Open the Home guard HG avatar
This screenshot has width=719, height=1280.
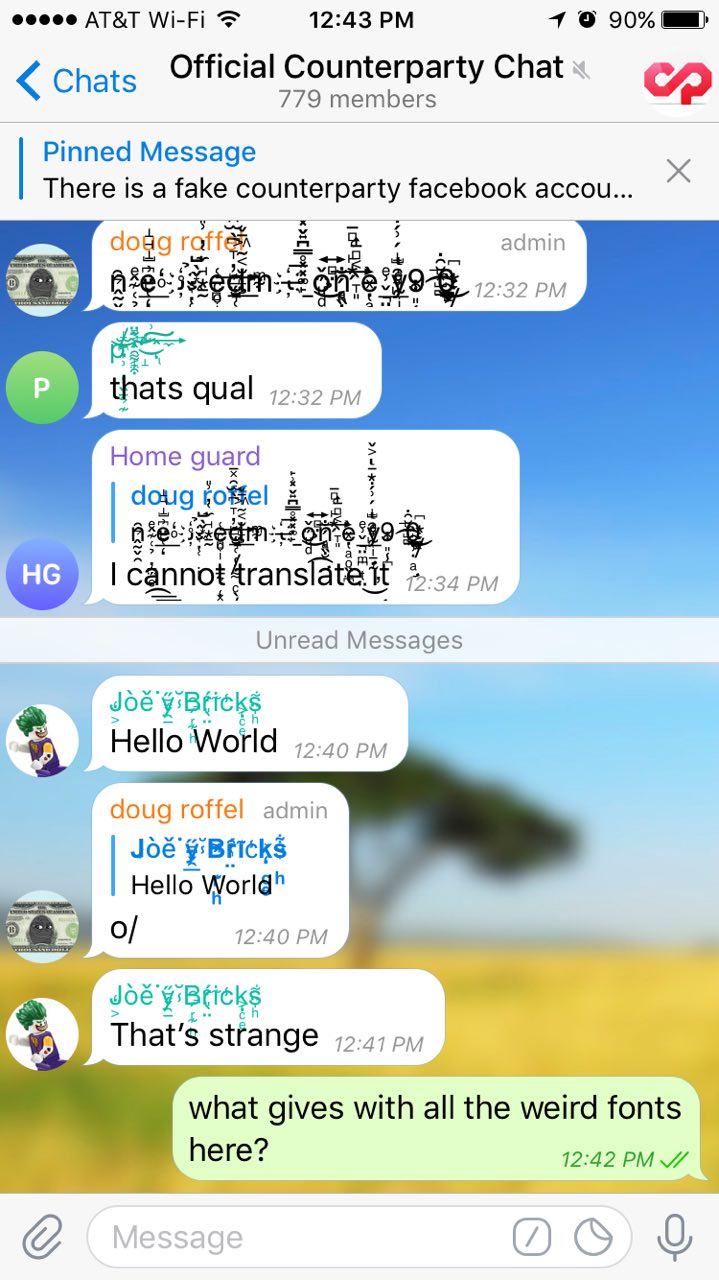coord(42,574)
